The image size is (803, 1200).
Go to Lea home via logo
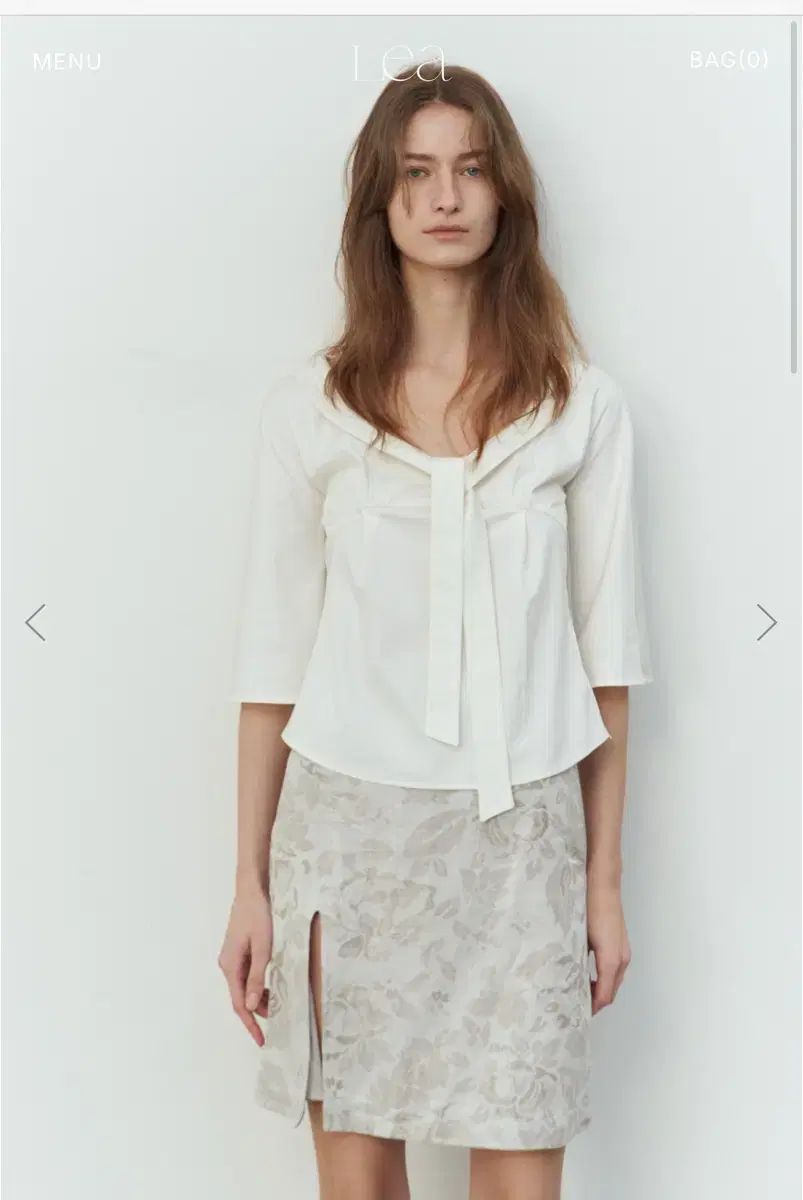(401, 64)
